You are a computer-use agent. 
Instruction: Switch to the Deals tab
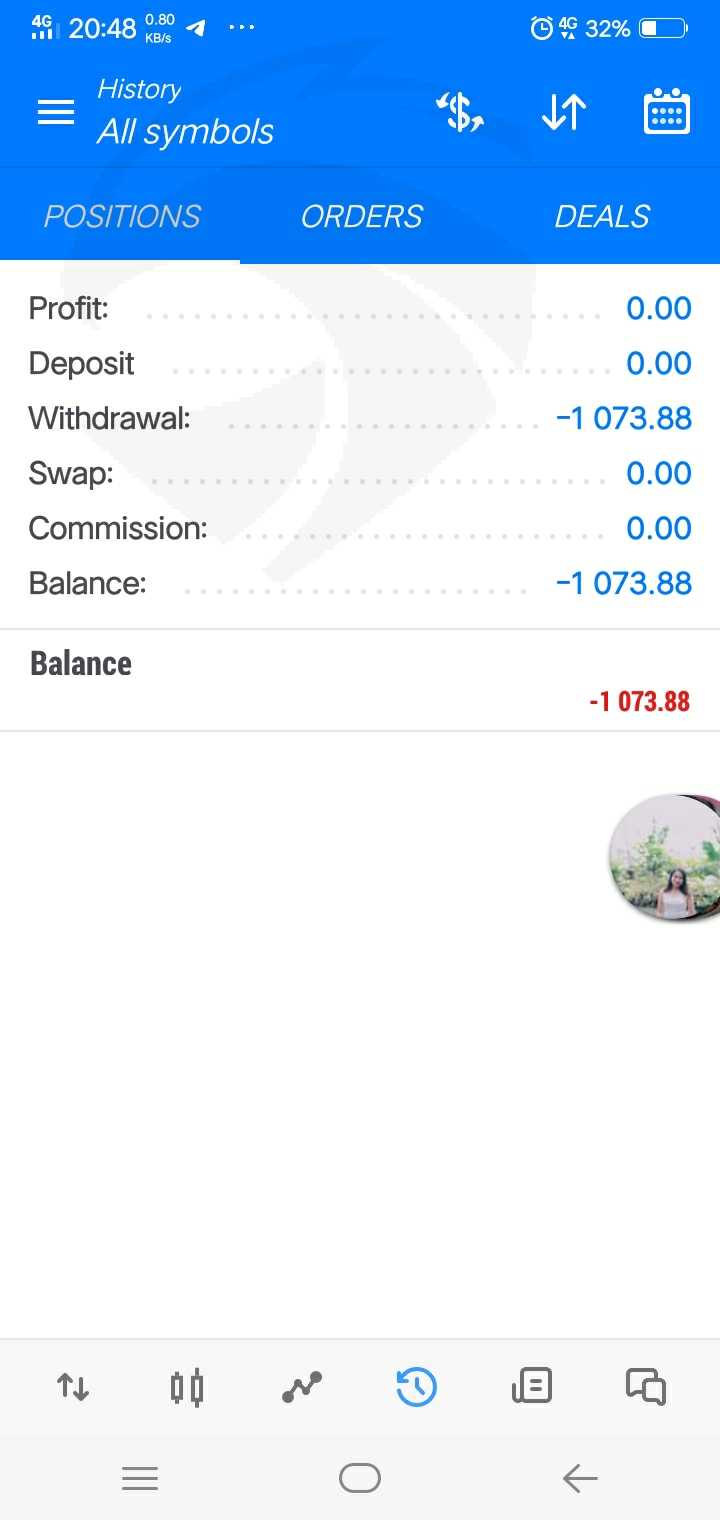tap(602, 217)
